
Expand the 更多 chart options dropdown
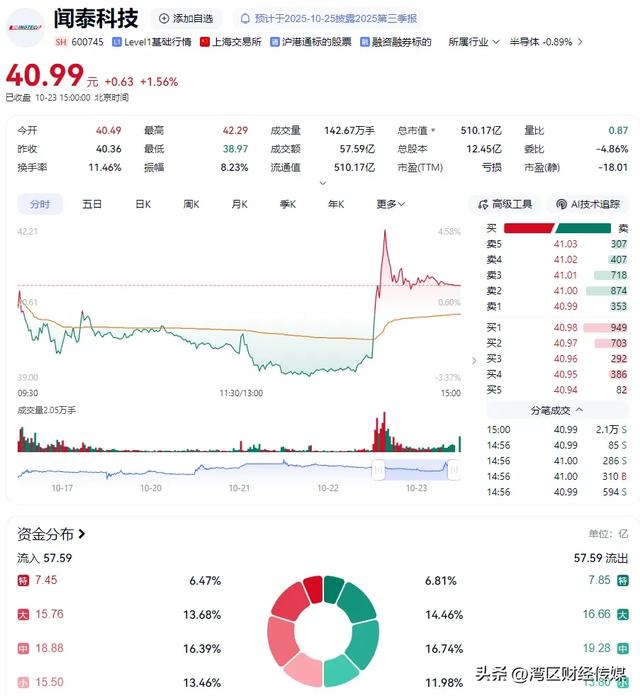click(x=391, y=204)
